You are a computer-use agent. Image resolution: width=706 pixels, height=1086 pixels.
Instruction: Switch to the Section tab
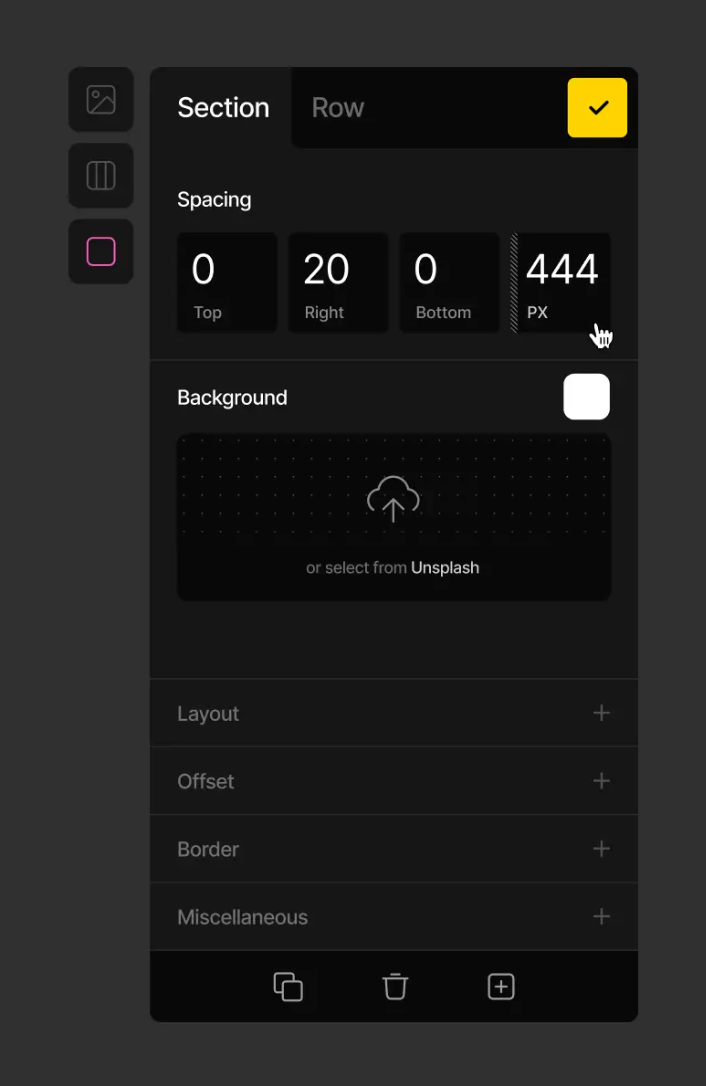(x=223, y=108)
